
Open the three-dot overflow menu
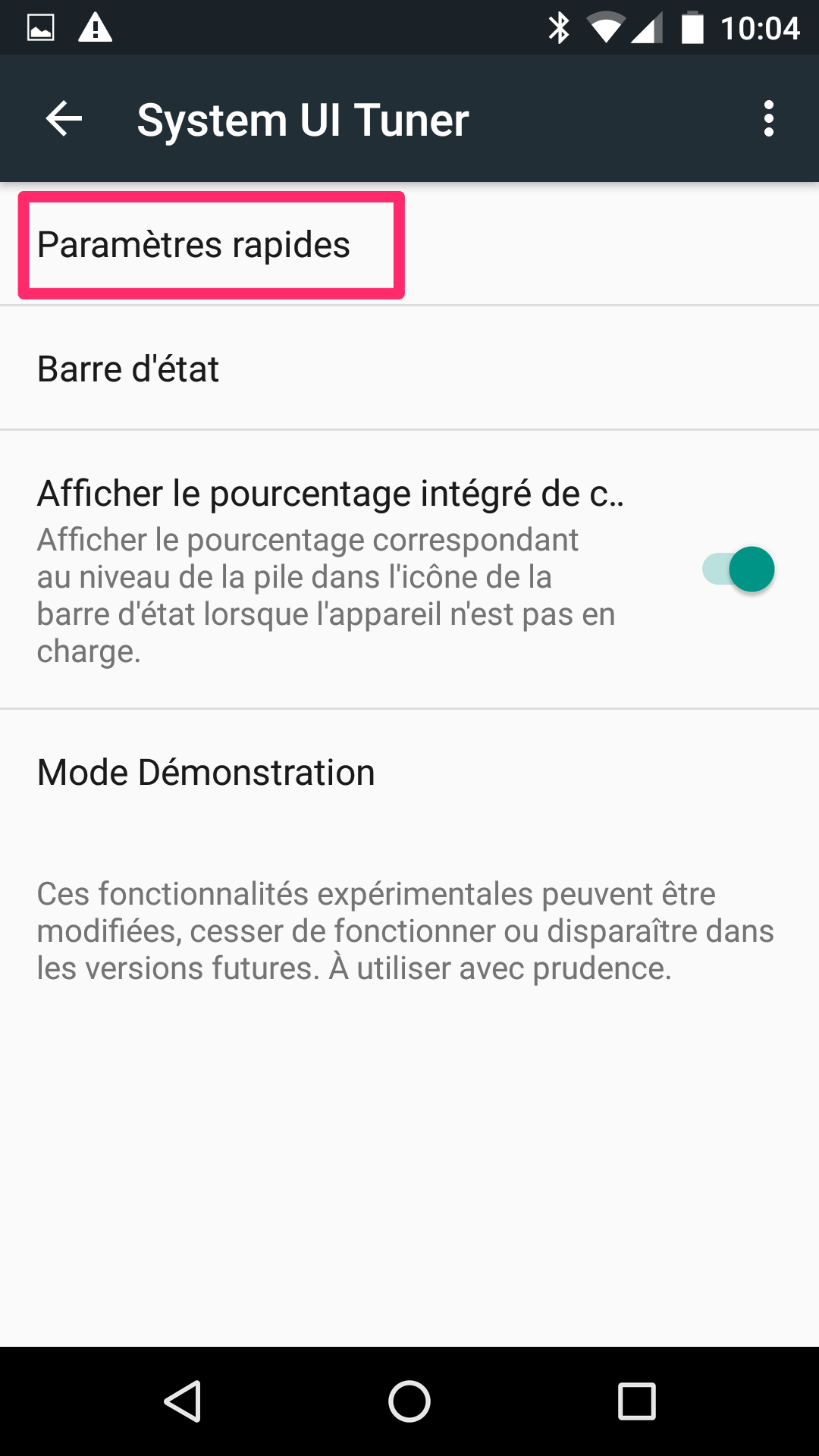pos(769,119)
